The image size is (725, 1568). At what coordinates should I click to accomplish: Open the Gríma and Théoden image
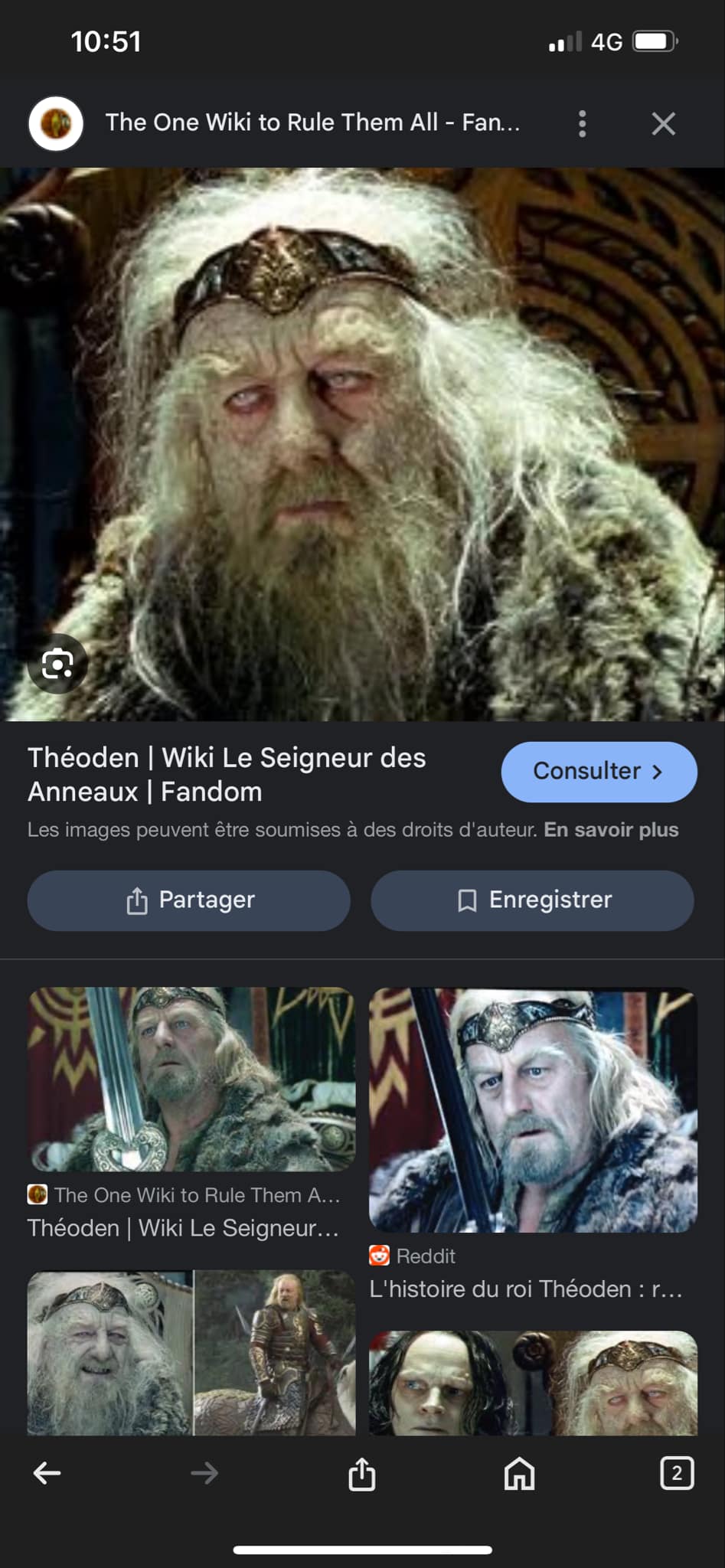click(533, 1383)
